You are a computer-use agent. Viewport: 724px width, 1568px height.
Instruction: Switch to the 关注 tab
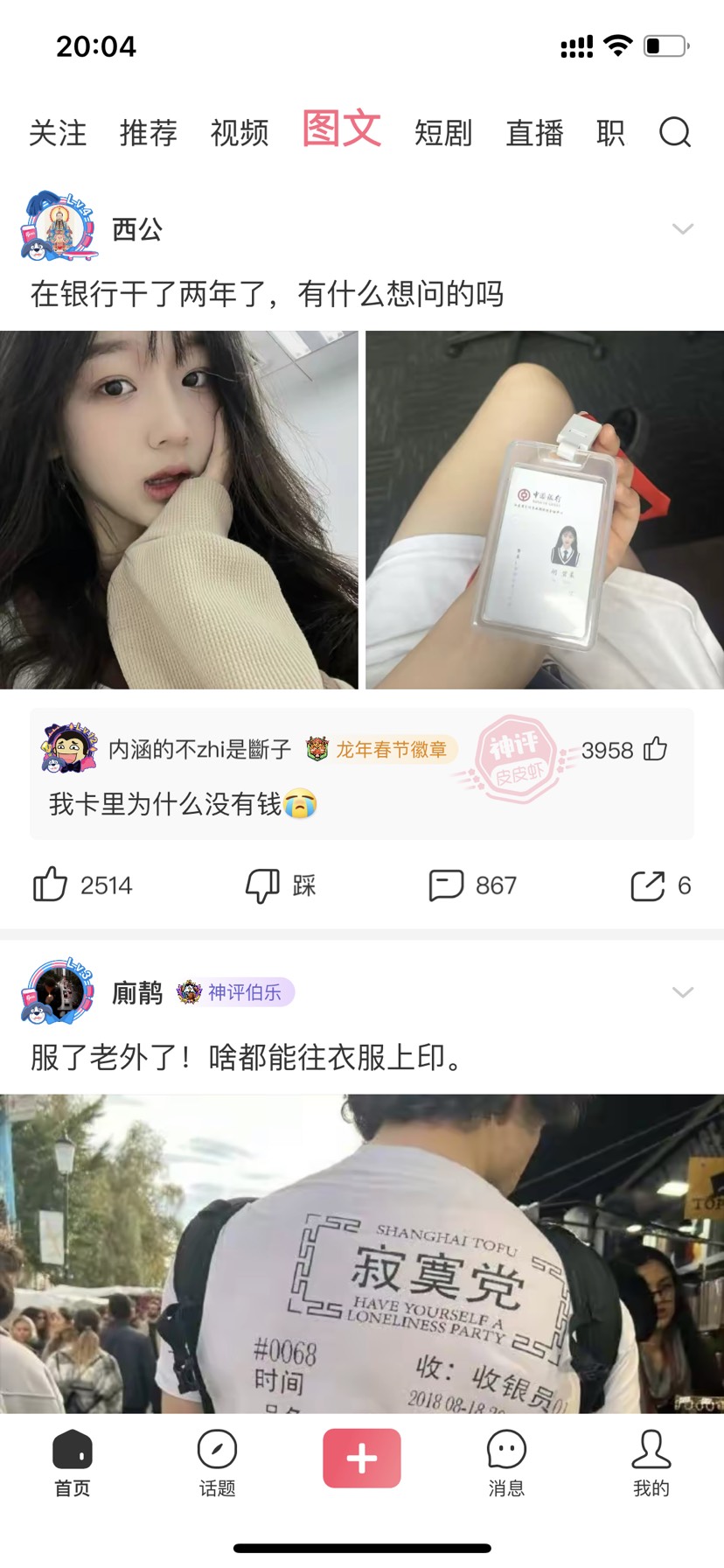(58, 133)
